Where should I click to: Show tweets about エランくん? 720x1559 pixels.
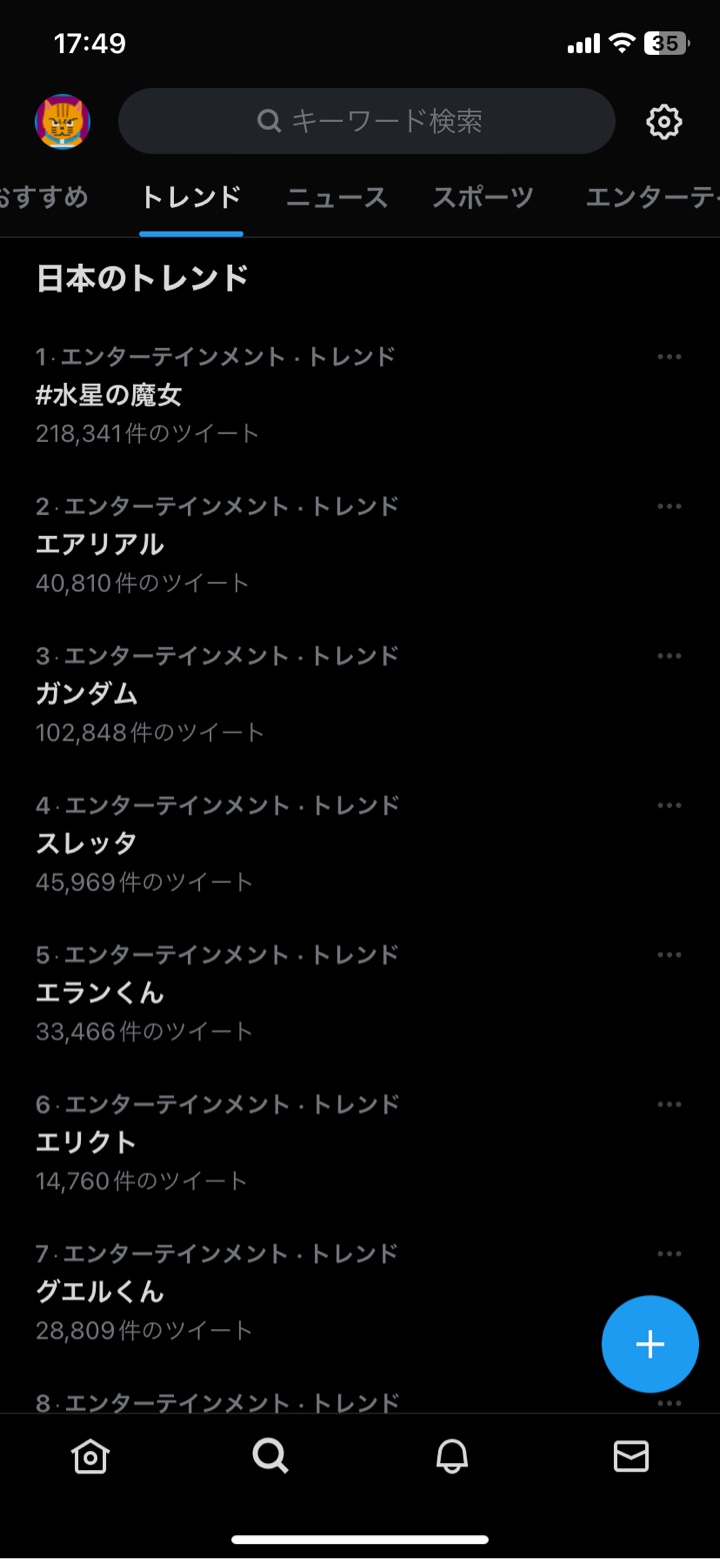100,993
